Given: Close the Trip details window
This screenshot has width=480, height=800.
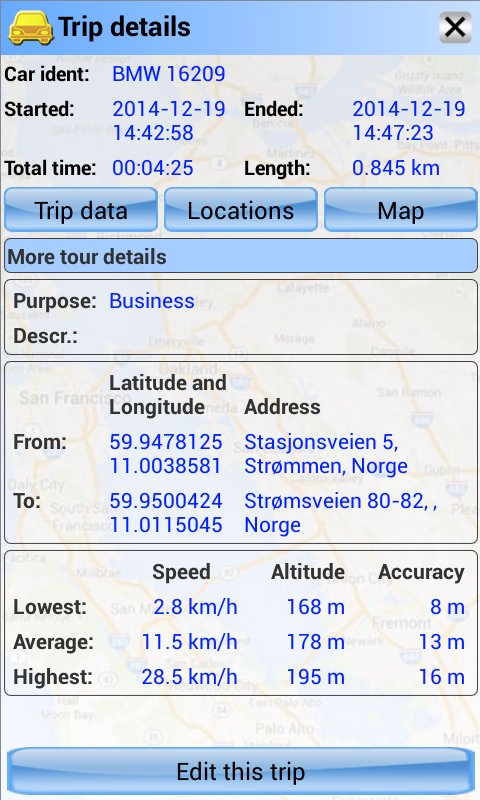Looking at the screenshot, I should pos(454,27).
